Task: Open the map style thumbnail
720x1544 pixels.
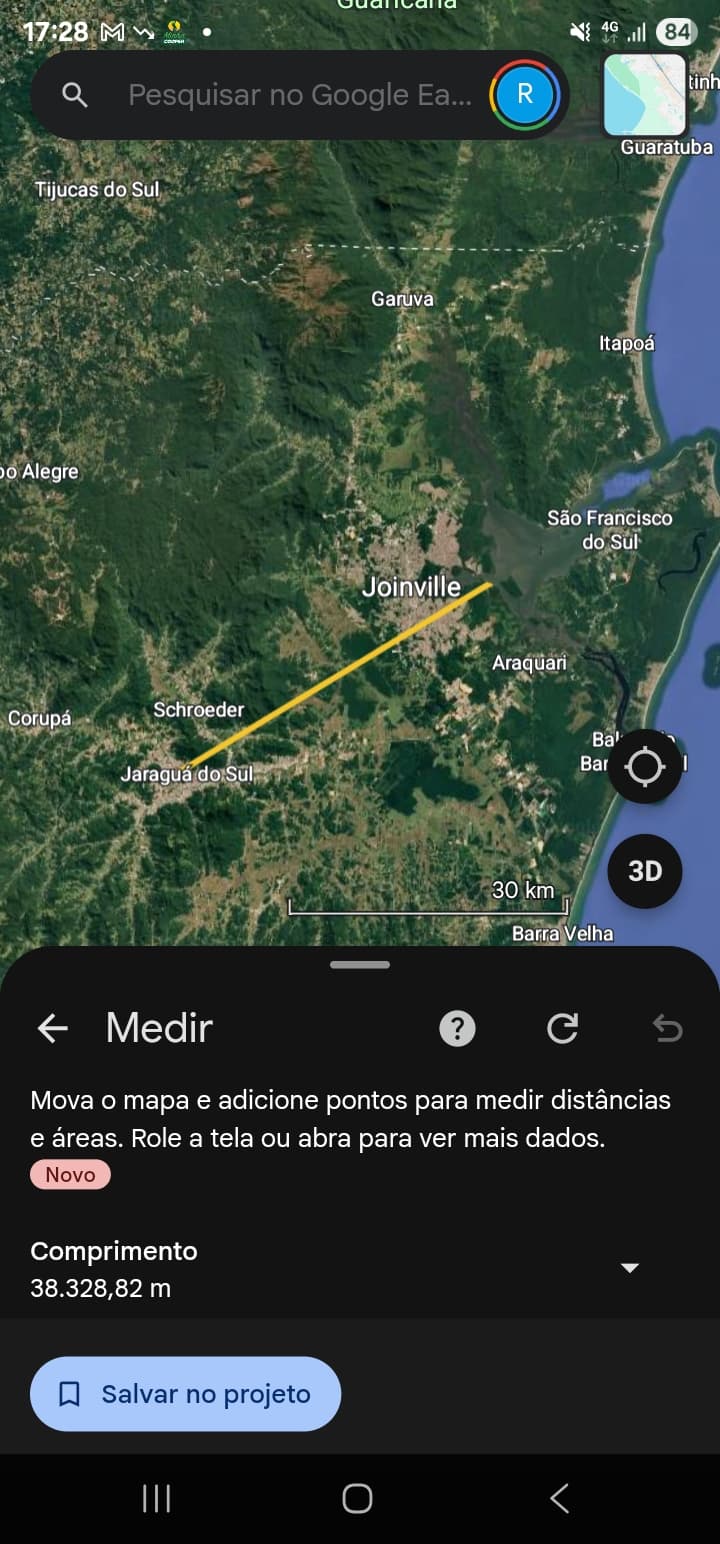Action: [645, 95]
